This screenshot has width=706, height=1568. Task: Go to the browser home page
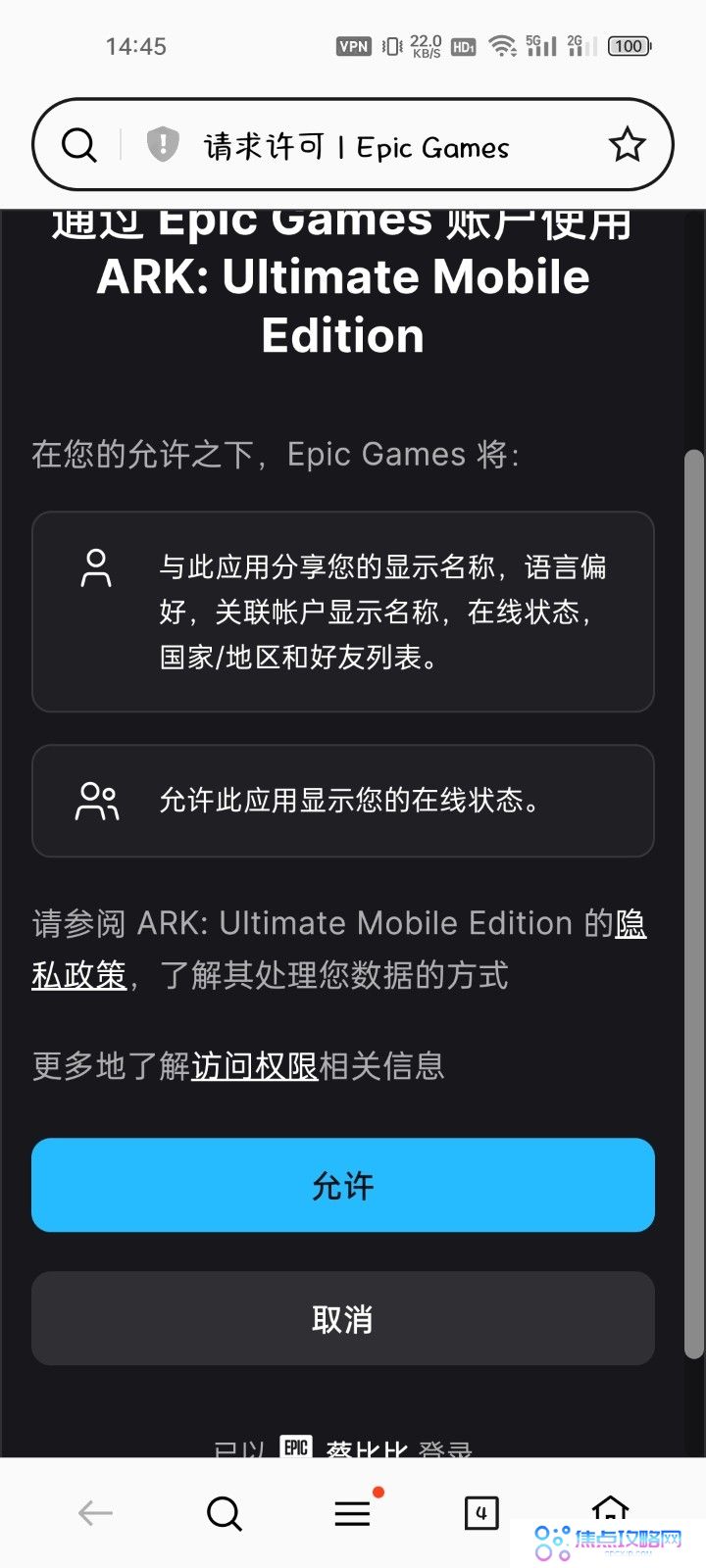610,1509
